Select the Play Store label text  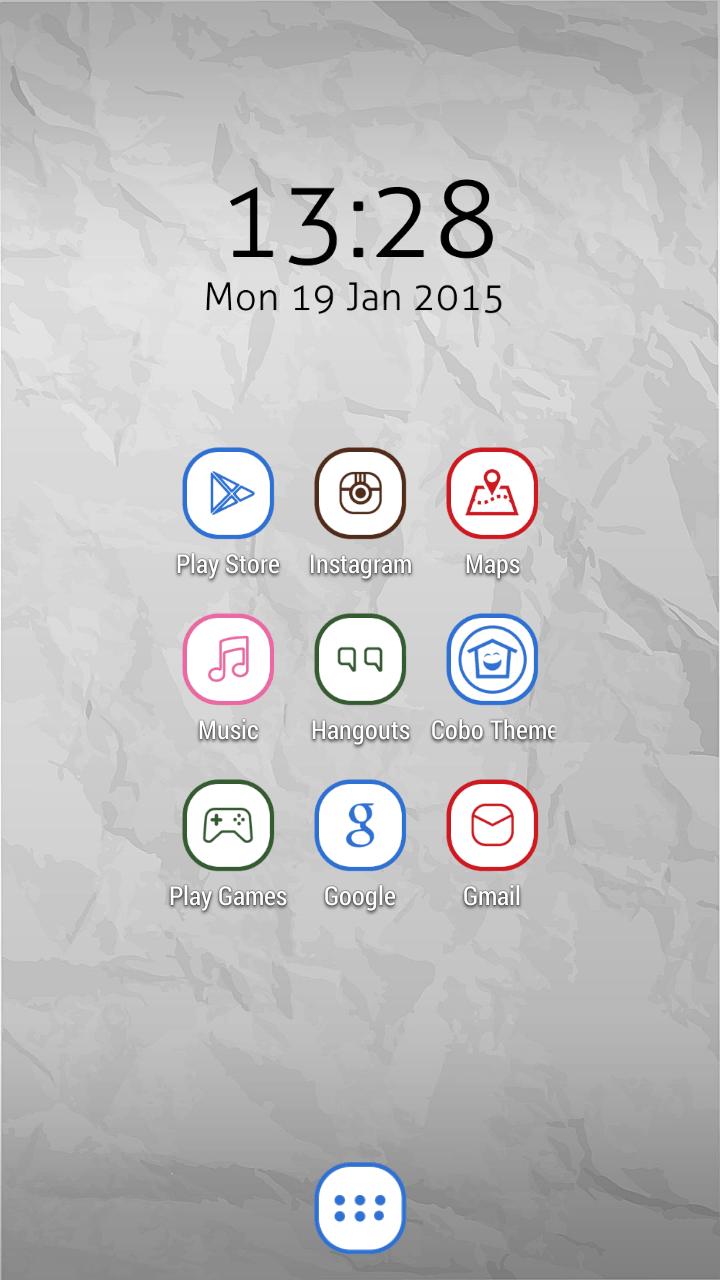[x=228, y=564]
